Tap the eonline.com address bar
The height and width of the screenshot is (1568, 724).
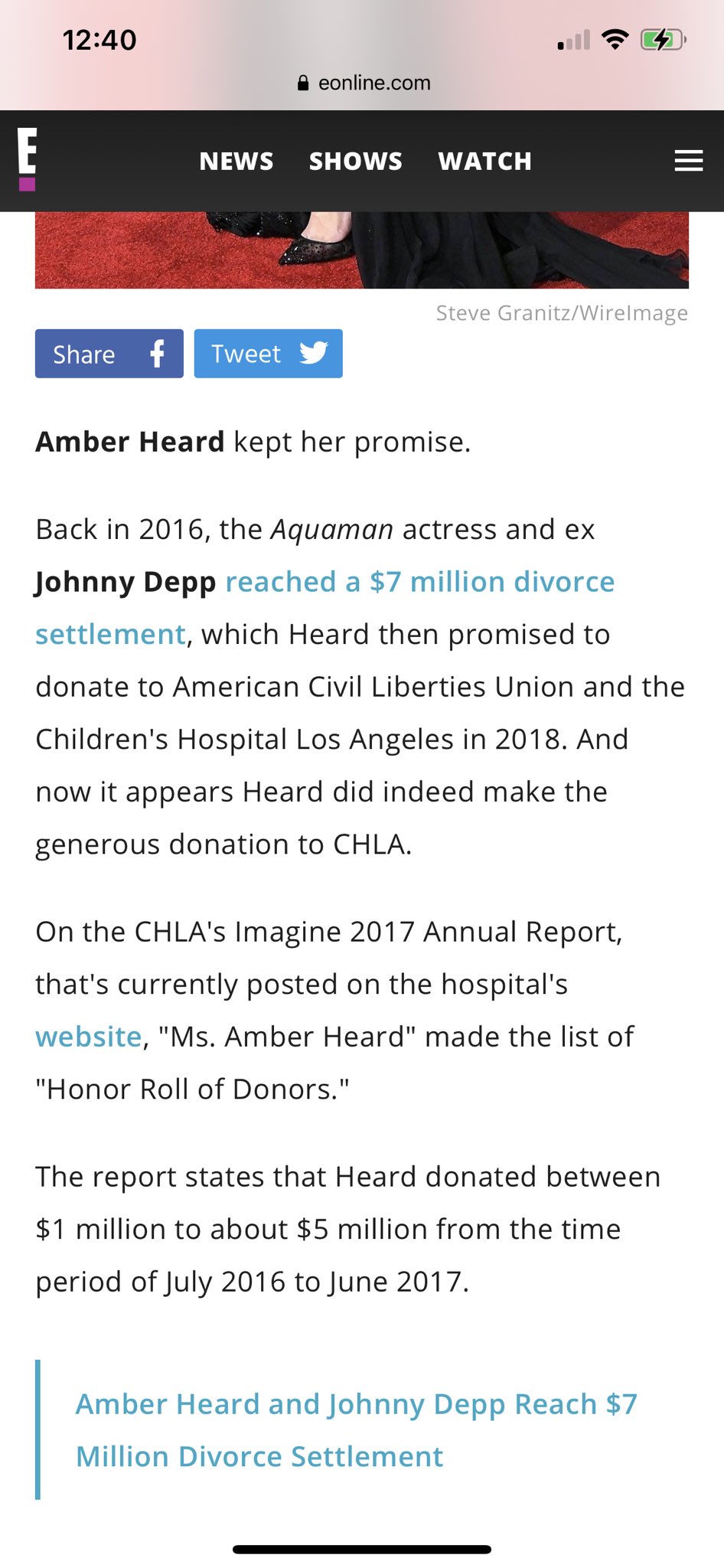[x=364, y=83]
